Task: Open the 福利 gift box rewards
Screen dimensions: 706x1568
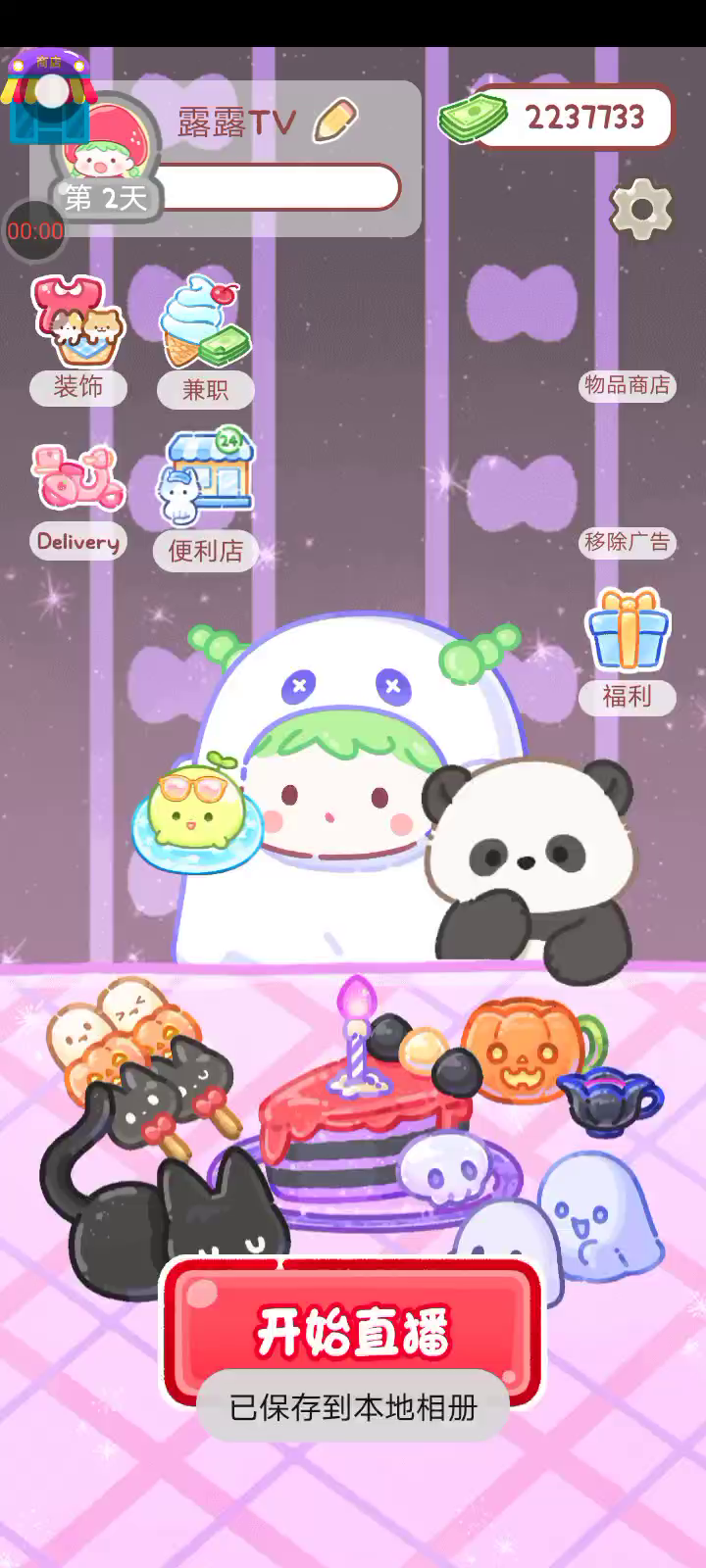Action: coord(627,649)
